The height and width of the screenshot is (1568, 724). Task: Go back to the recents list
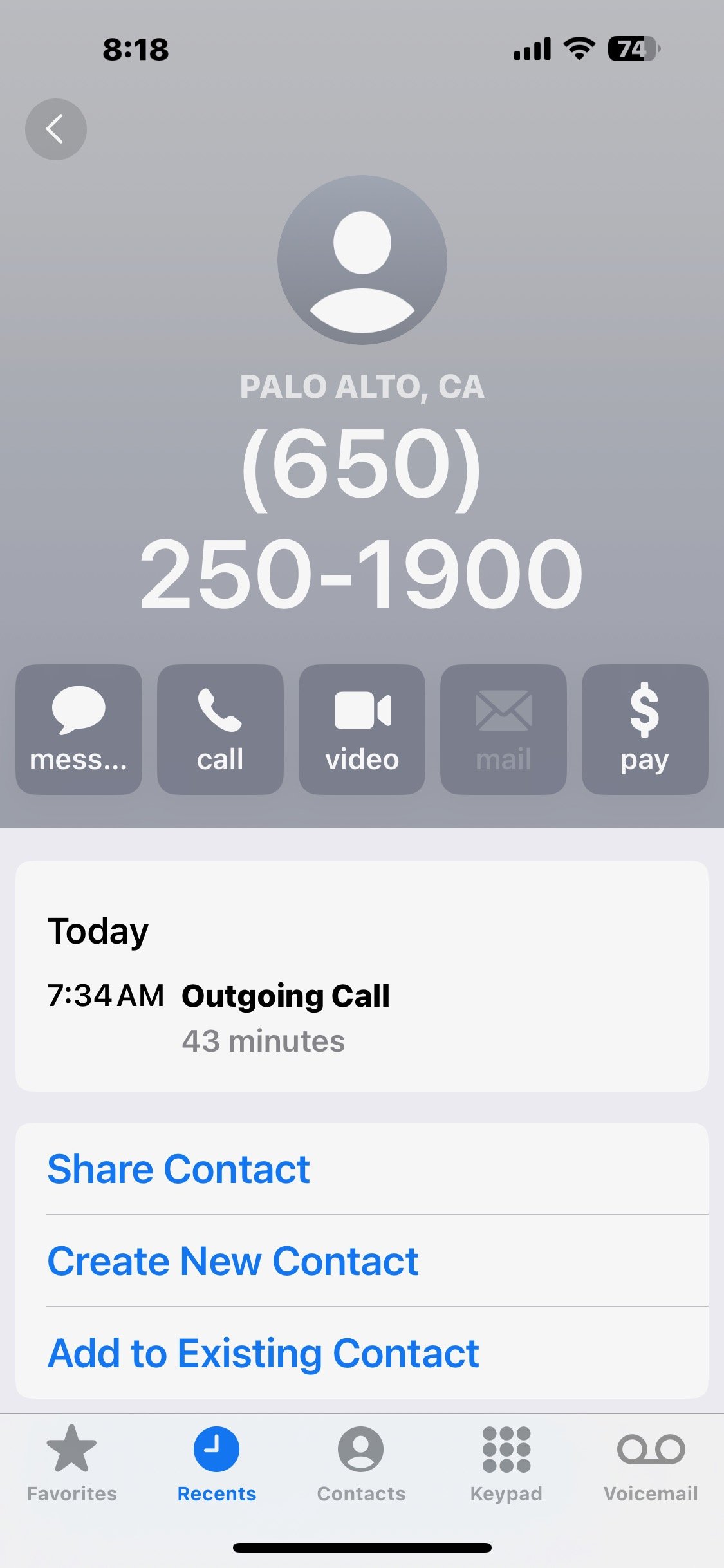[x=56, y=129]
